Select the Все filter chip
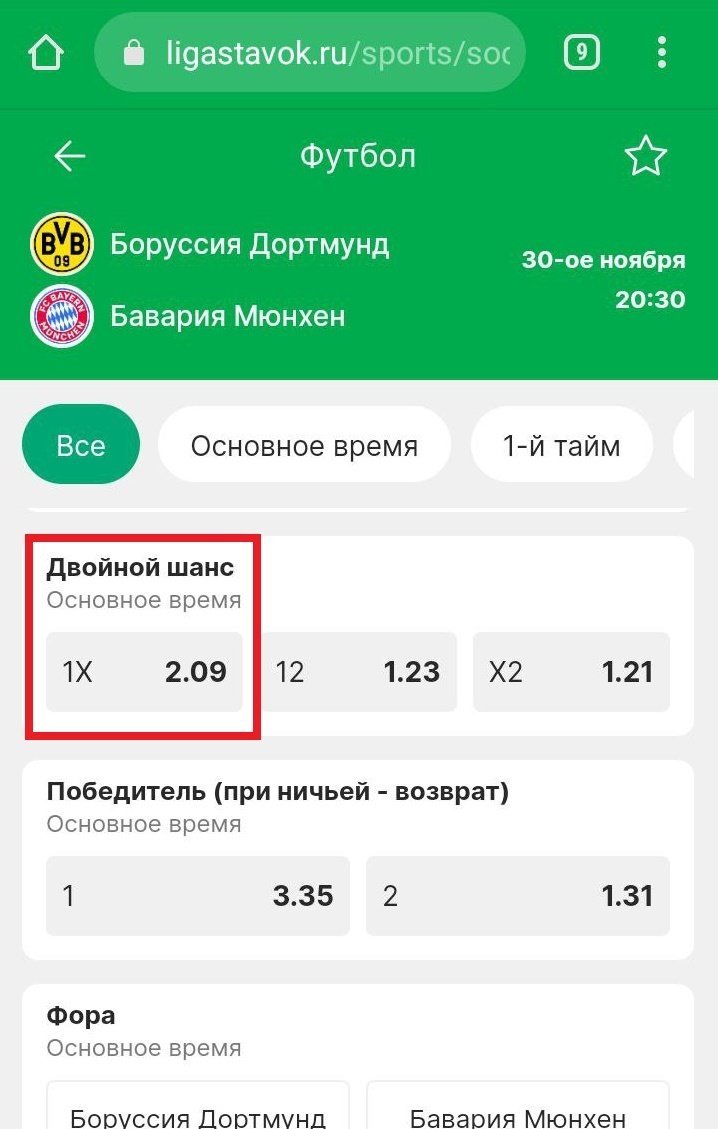This screenshot has height=1129, width=718. pos(81,444)
